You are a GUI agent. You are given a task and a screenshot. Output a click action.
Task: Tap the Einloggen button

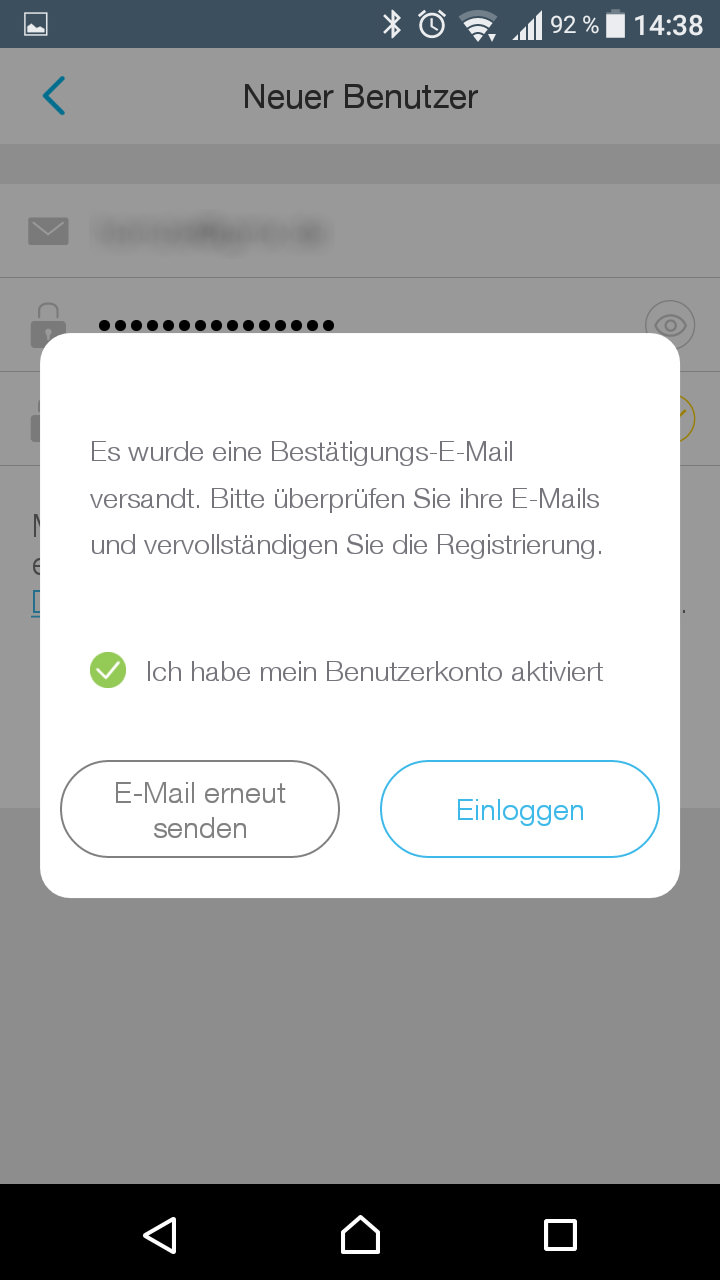pos(520,809)
